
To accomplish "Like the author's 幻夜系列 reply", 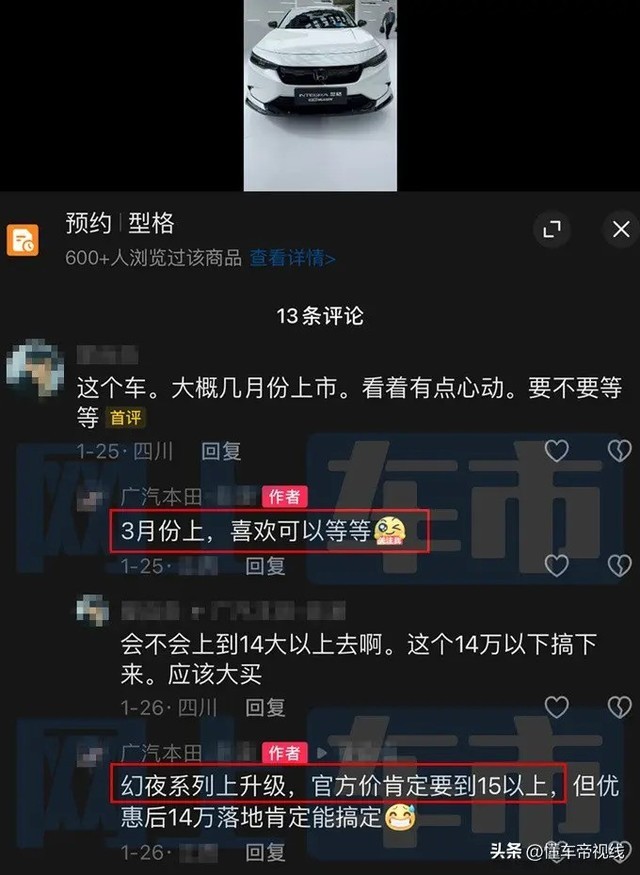I will click(556, 852).
